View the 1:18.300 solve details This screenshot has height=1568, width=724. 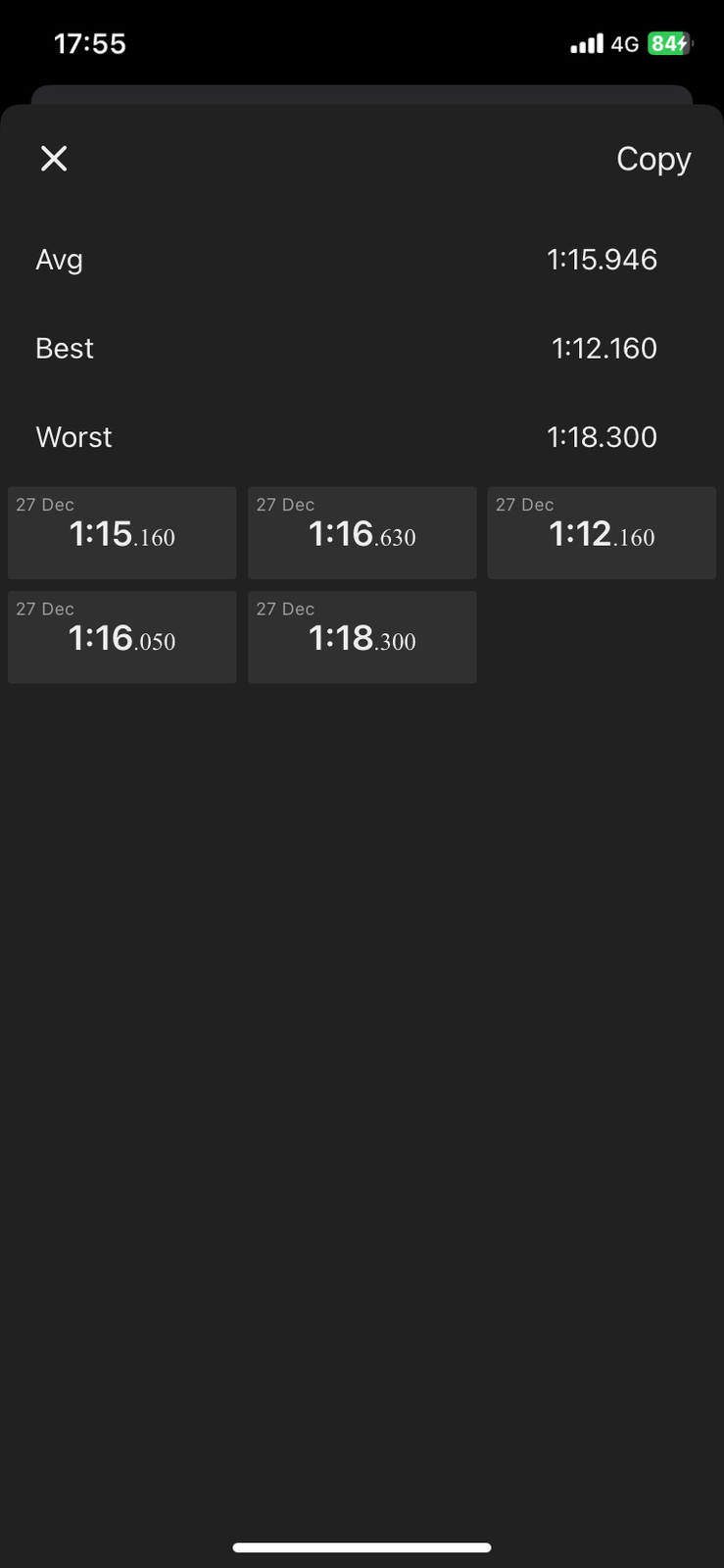click(362, 637)
